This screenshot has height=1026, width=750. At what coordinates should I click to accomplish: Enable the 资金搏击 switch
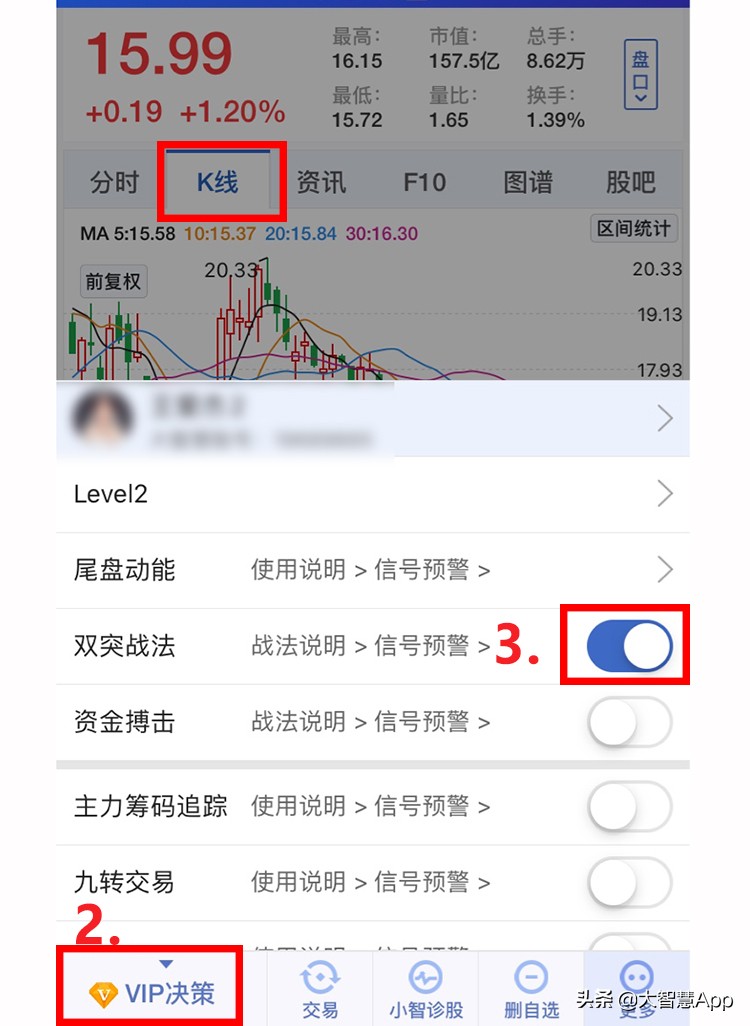coord(625,722)
